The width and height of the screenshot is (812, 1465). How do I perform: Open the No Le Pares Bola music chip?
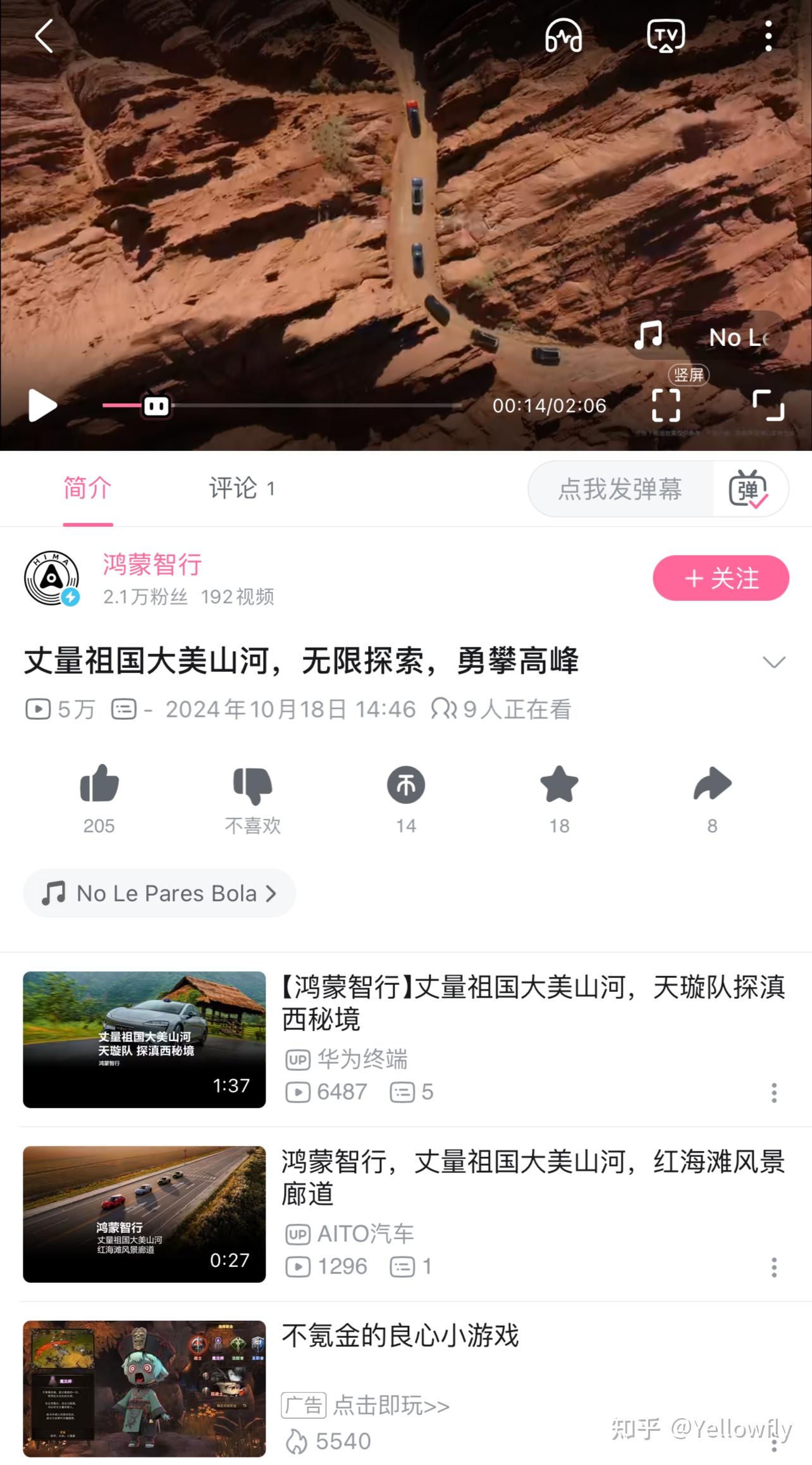point(159,893)
